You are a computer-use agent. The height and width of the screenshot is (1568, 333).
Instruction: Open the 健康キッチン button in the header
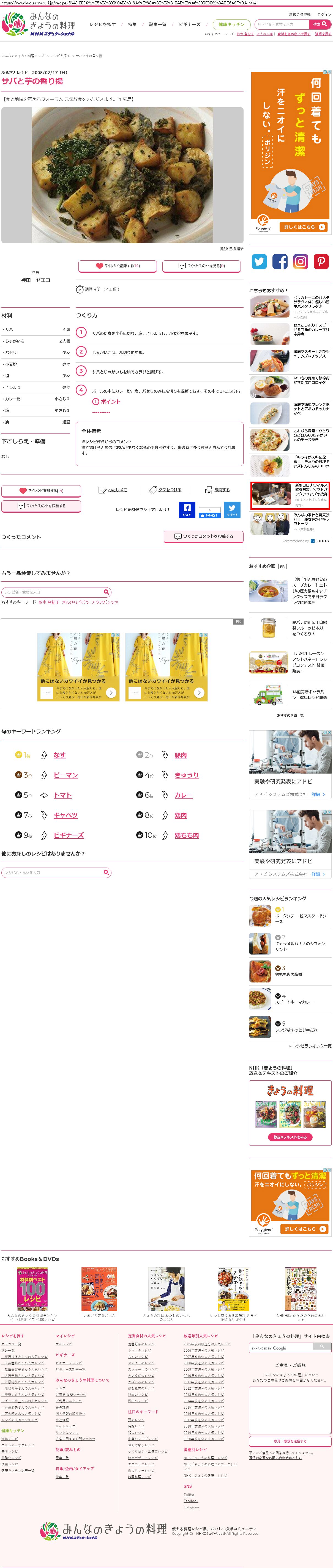point(232,24)
